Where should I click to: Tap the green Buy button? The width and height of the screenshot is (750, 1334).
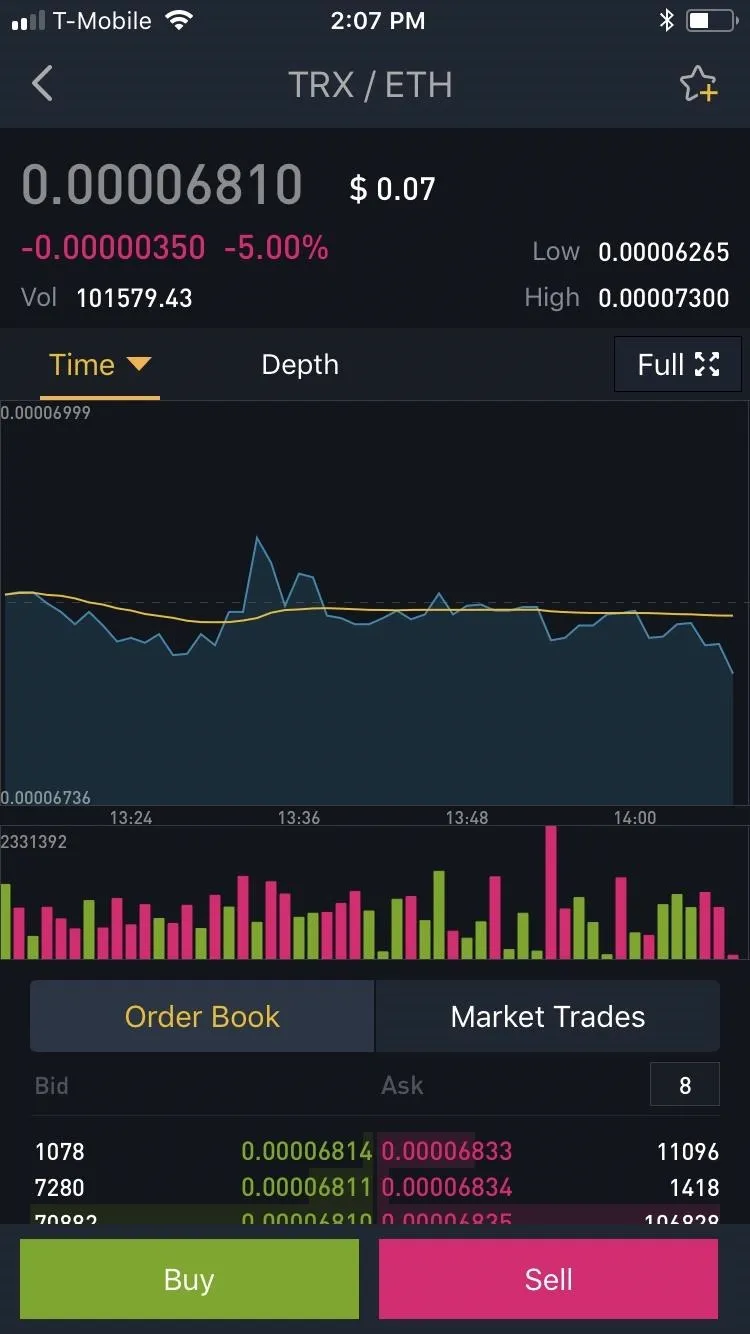coord(189,1279)
